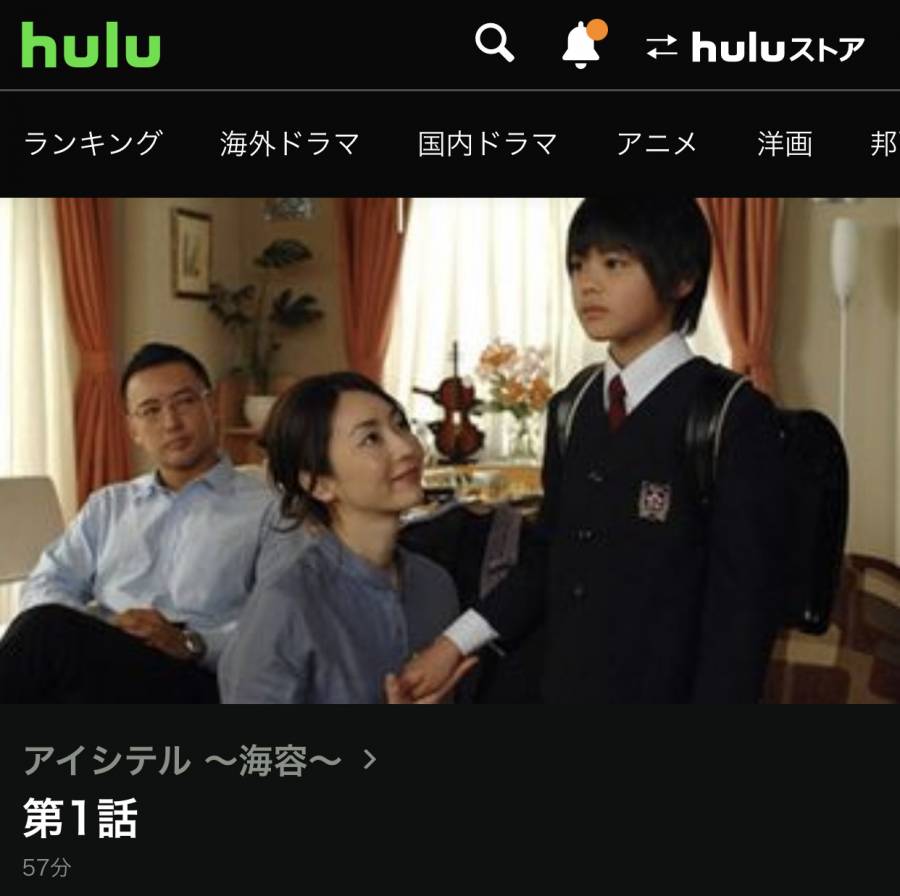This screenshot has width=900, height=896.
Task: Select the 国内ドラマ tab
Action: (x=487, y=144)
